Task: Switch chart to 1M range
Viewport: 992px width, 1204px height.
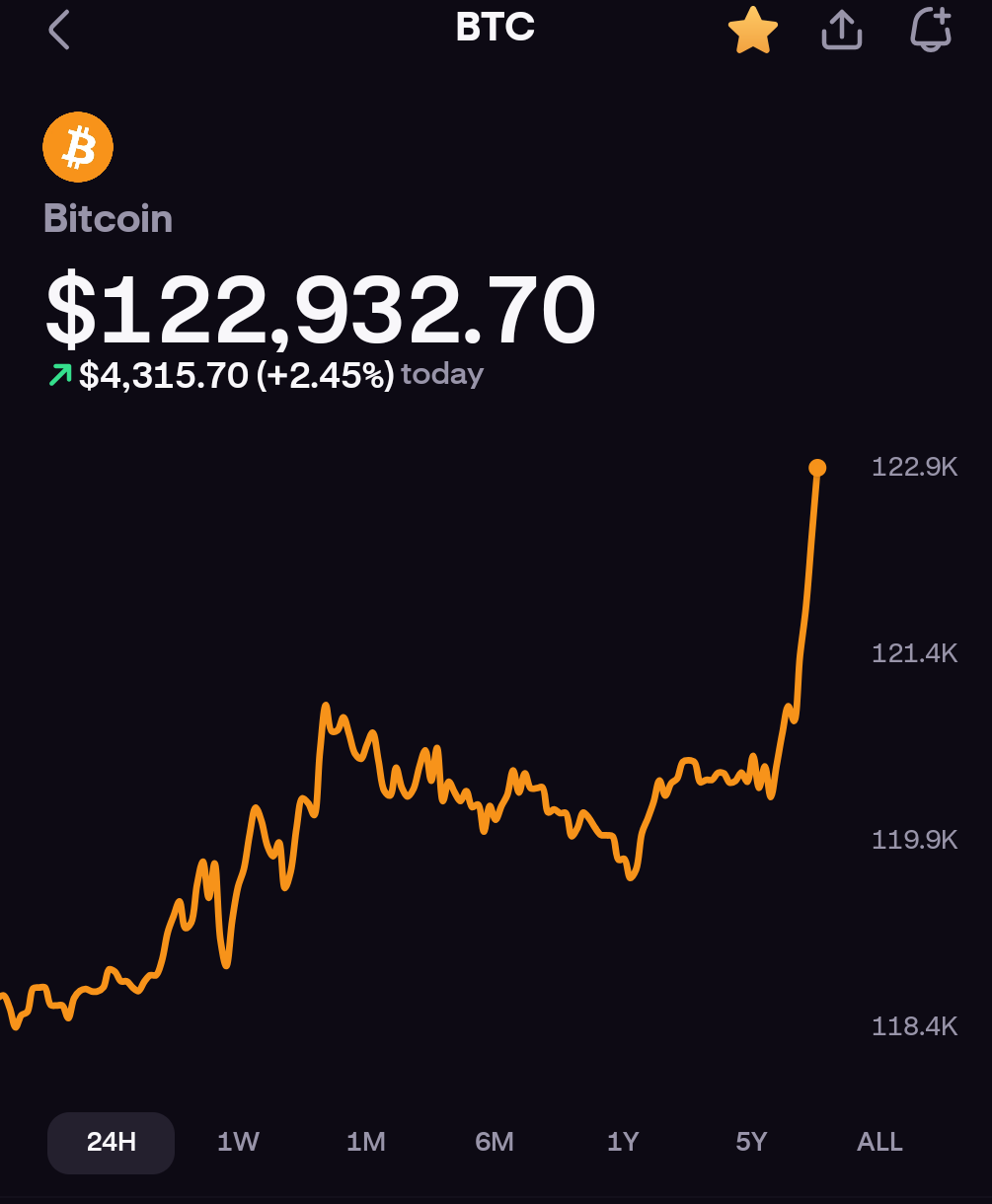Action: pos(365,1142)
